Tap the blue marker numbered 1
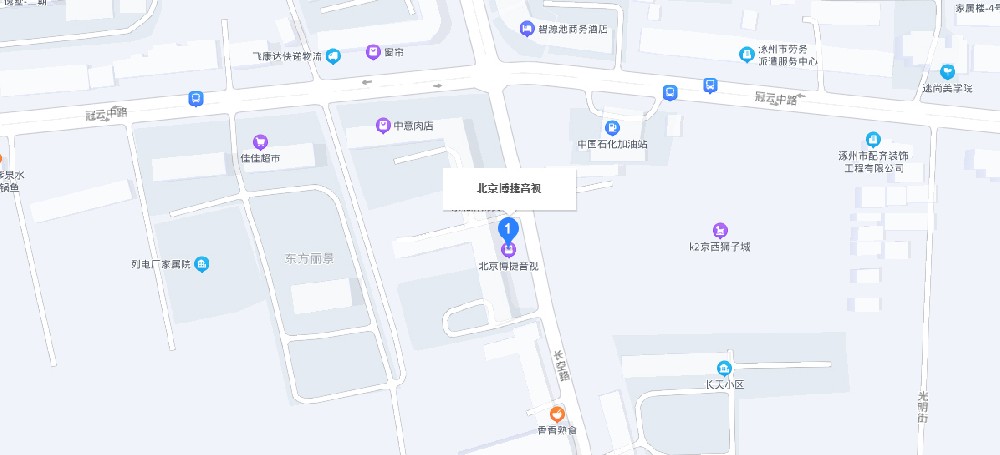This screenshot has height=455, width=1000. pos(507,228)
